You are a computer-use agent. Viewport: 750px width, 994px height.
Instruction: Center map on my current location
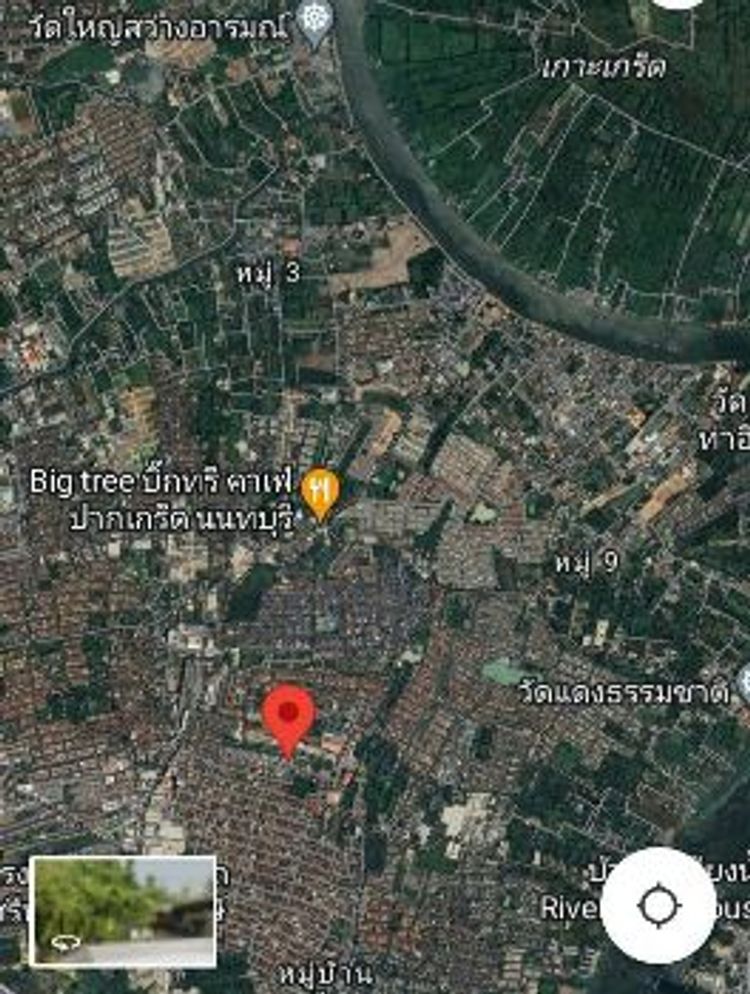pos(658,906)
